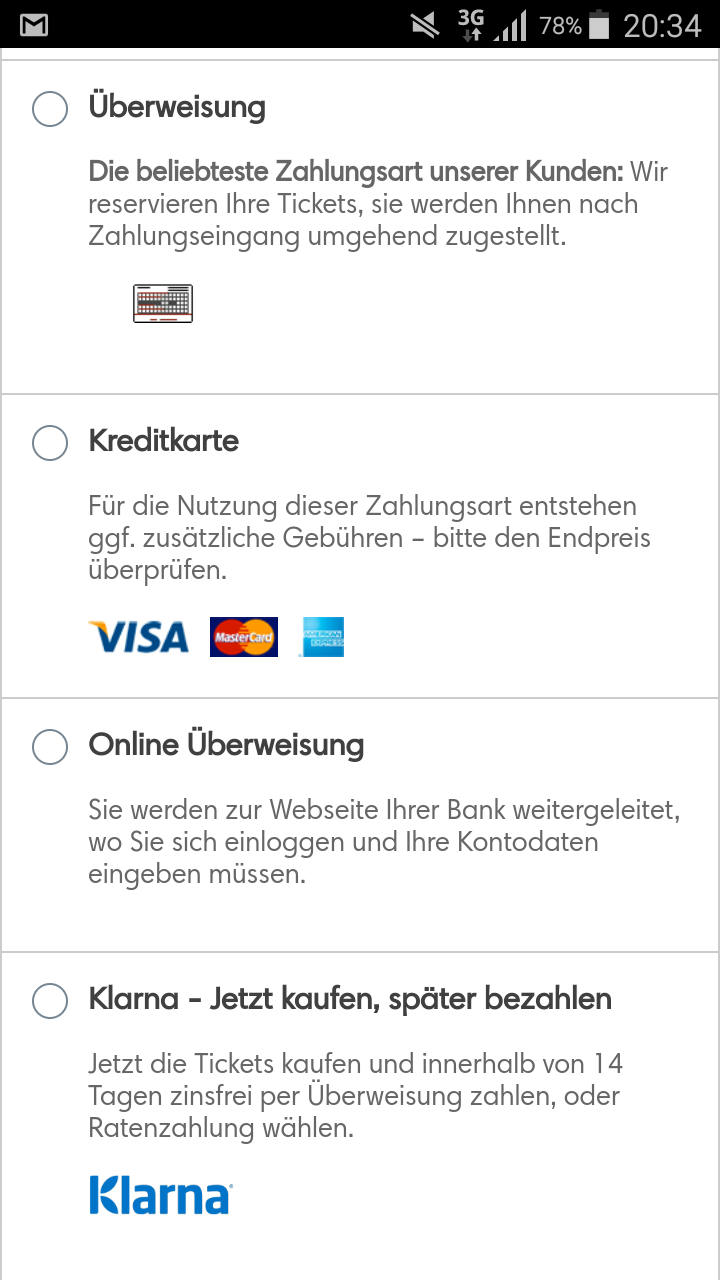This screenshot has height=1280, width=720.
Task: Choose Kreditkarte as payment method
Action: coord(50,442)
